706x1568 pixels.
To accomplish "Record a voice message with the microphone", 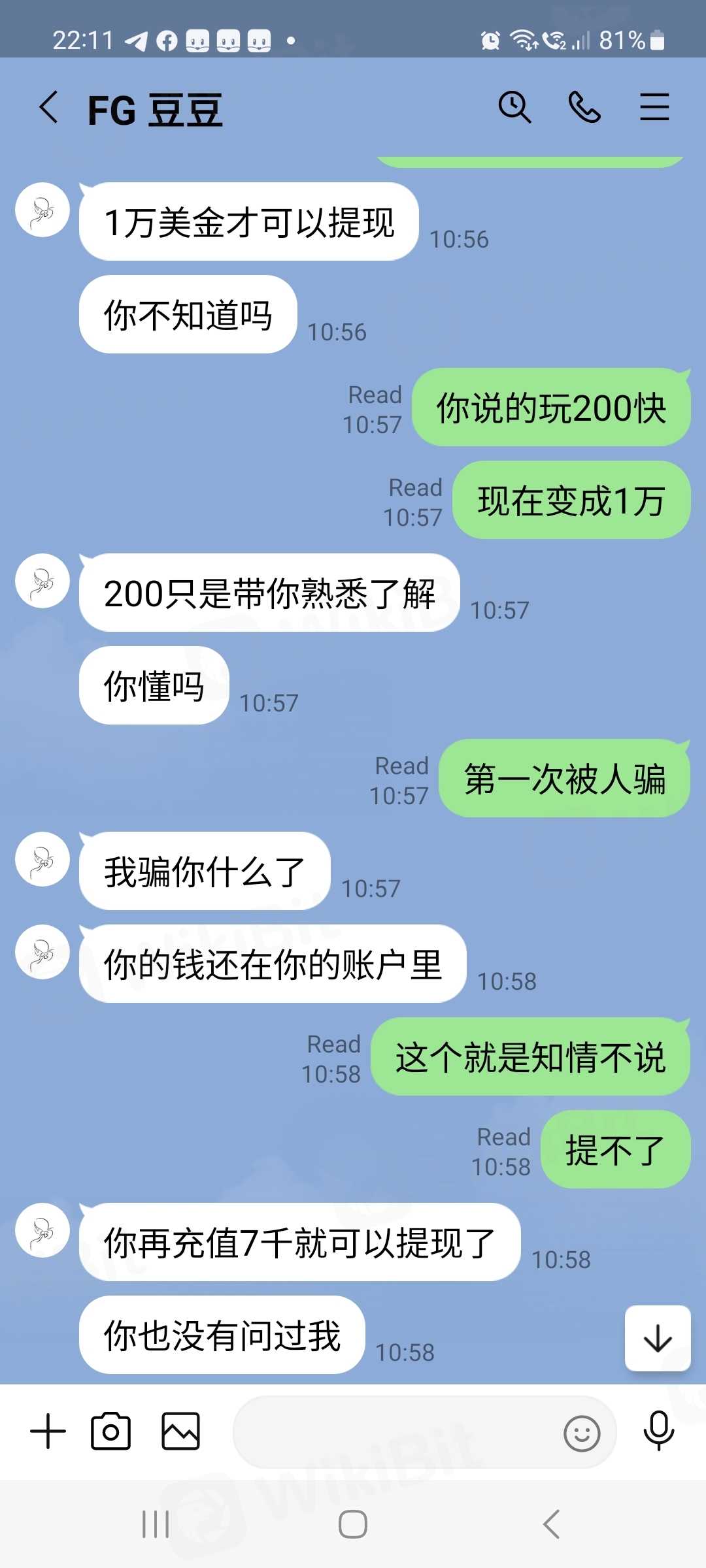I will pos(658,1431).
